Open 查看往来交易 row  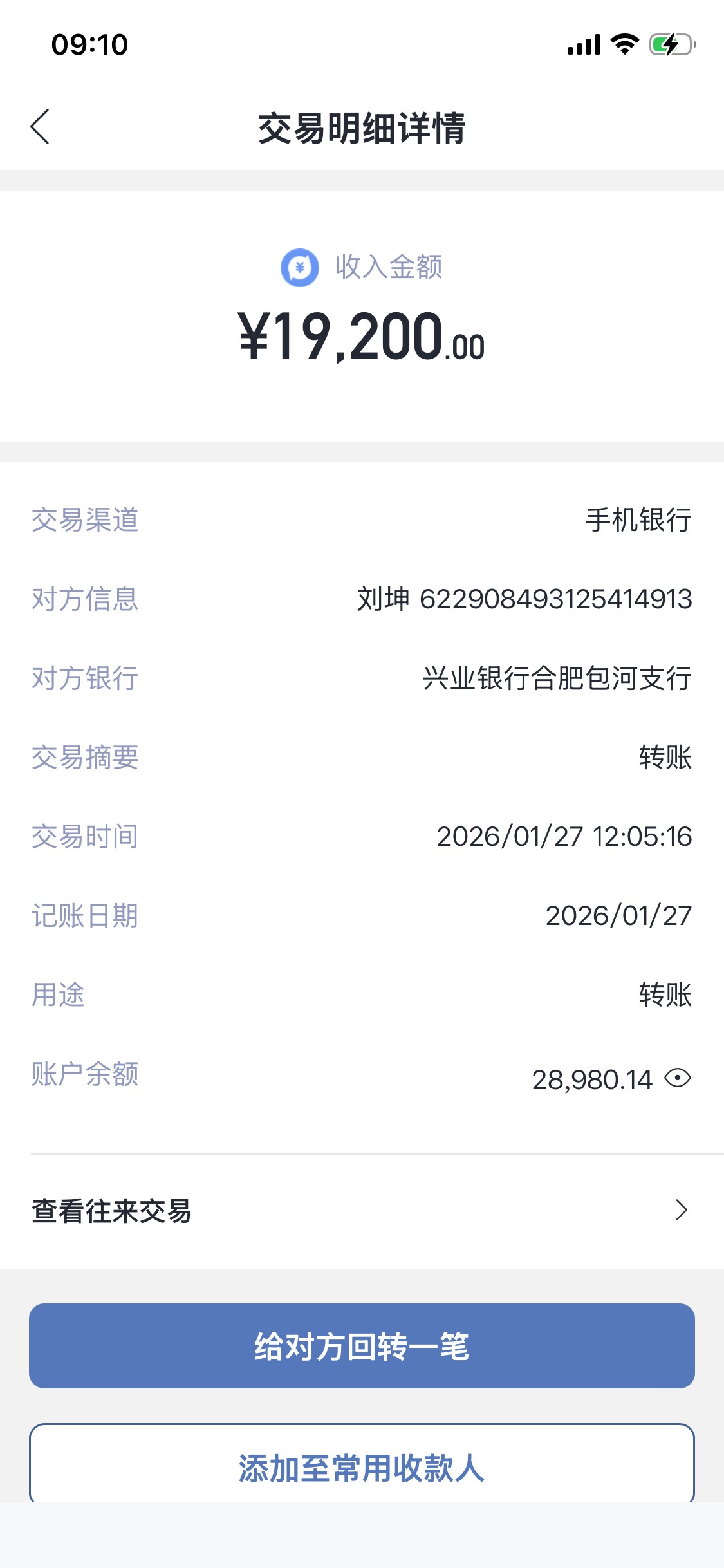point(360,1211)
